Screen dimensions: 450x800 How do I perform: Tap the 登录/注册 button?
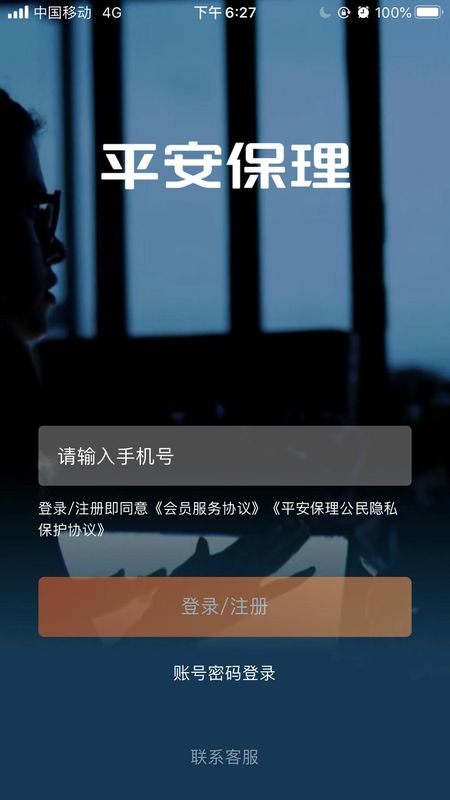point(224,607)
